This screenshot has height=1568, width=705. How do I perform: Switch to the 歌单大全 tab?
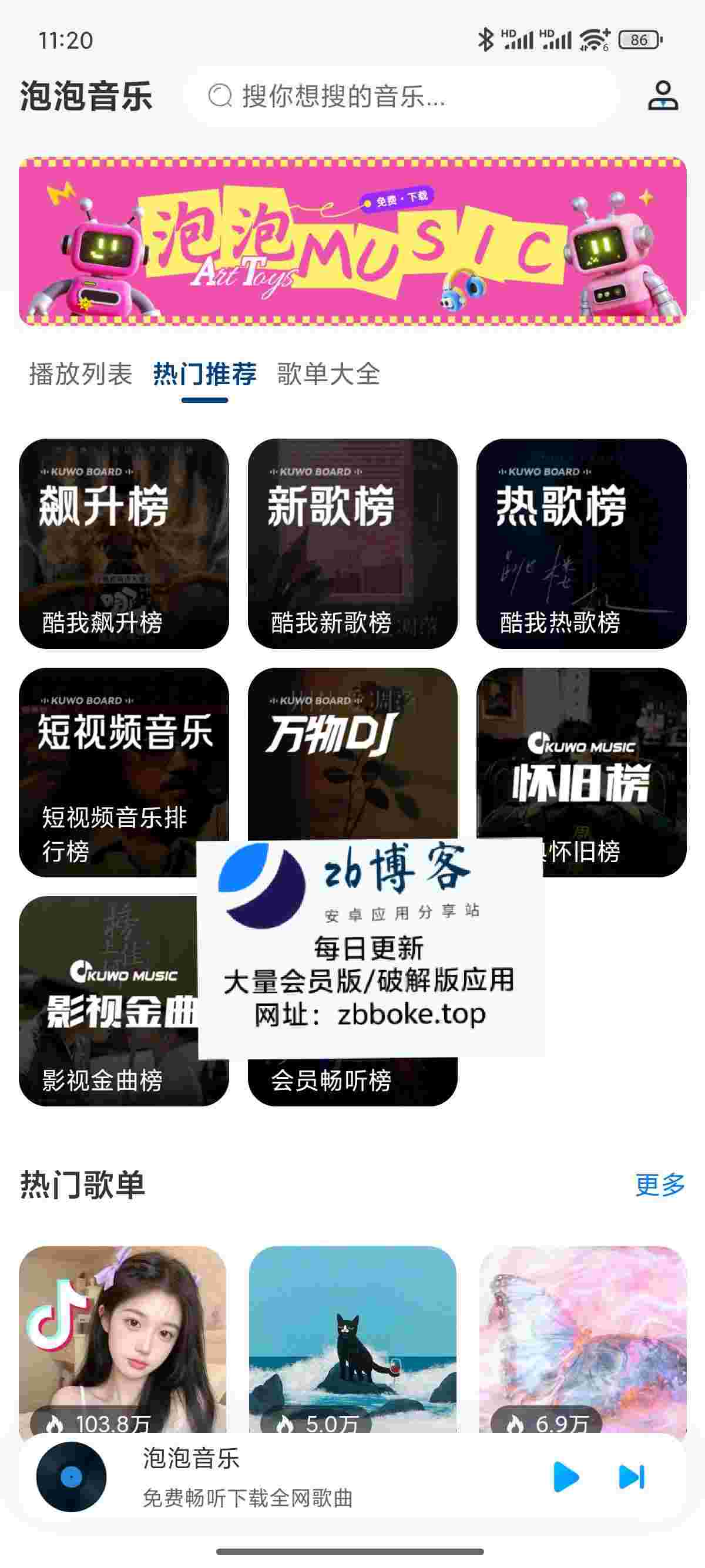click(328, 374)
